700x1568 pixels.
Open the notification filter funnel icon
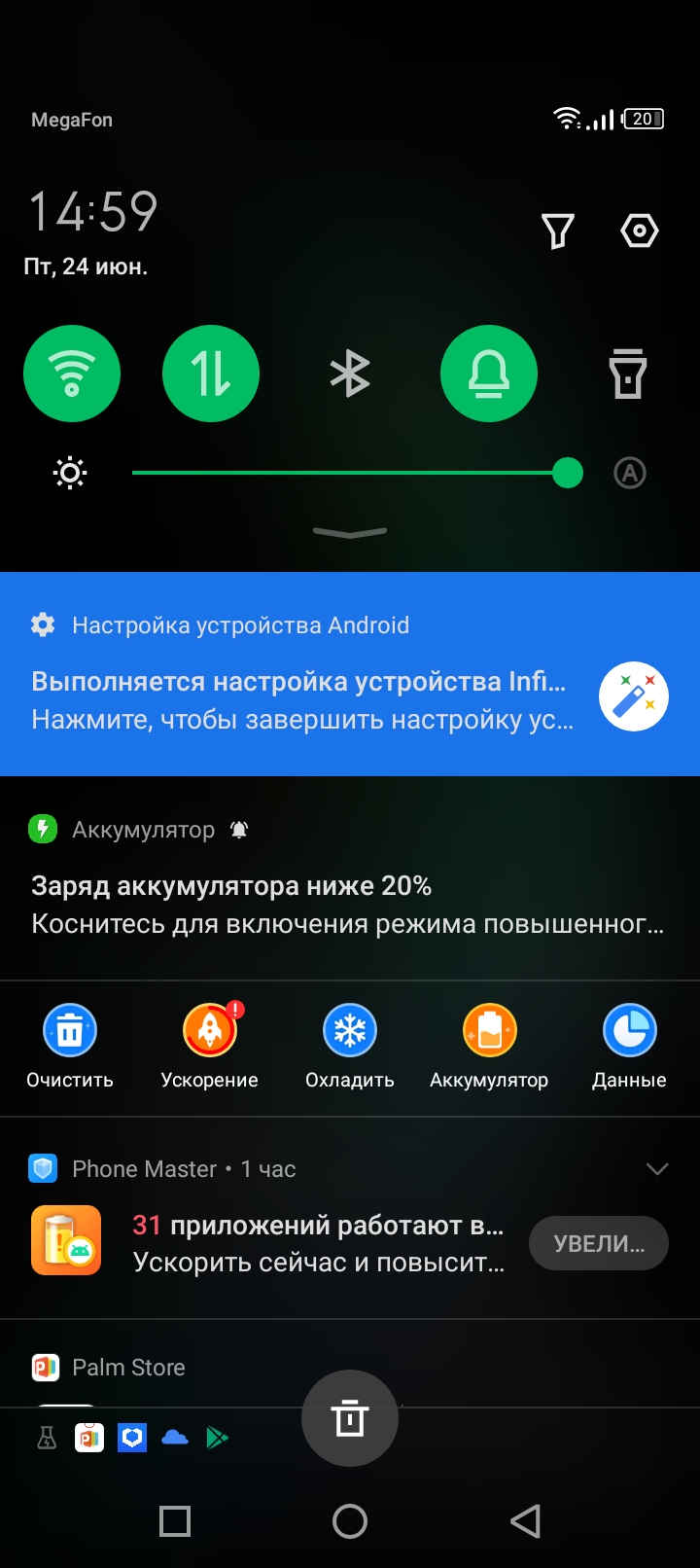coord(557,231)
